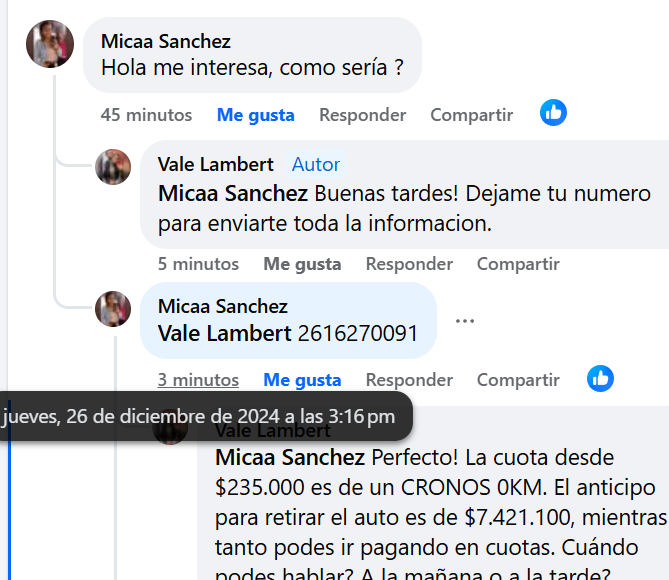Open the mentioned Micaa Sanchez link in Vale's reply
The height and width of the screenshot is (580, 669).
[x=232, y=194]
